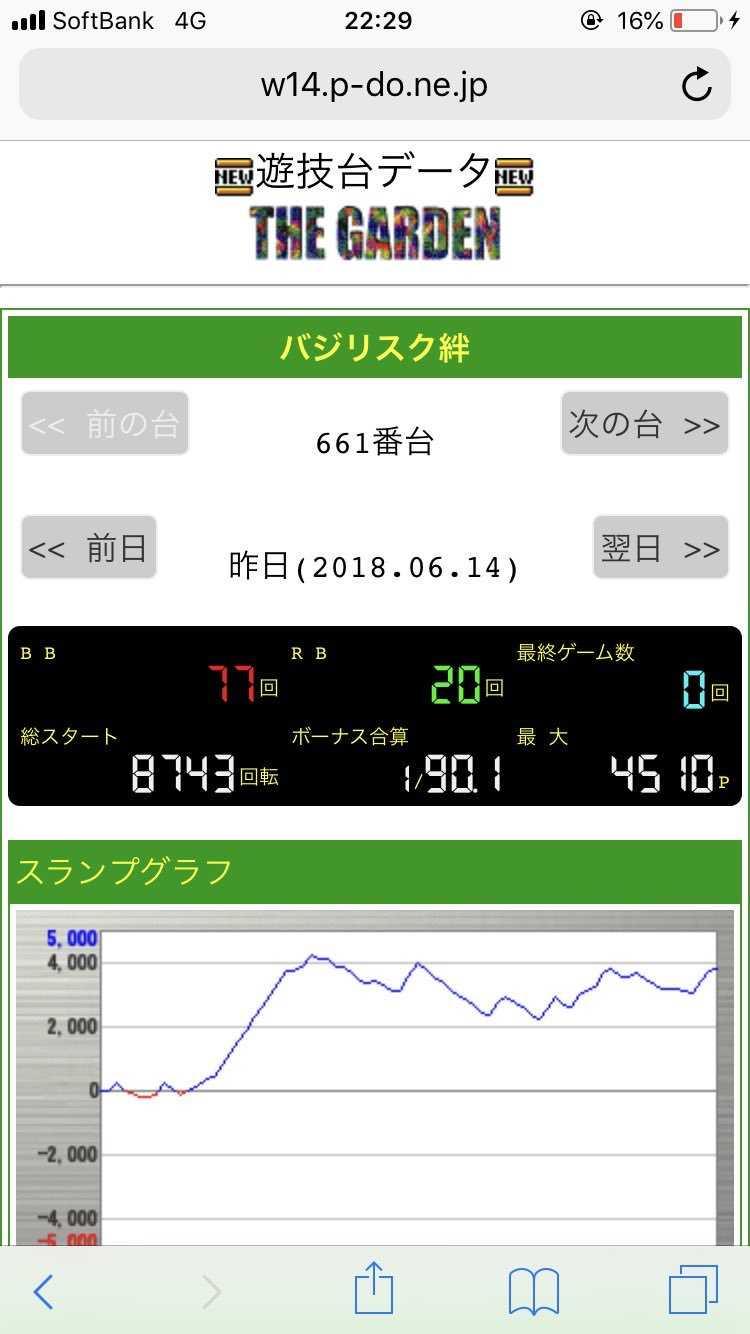
Task: Go back in Safari
Action: tap(43, 1291)
